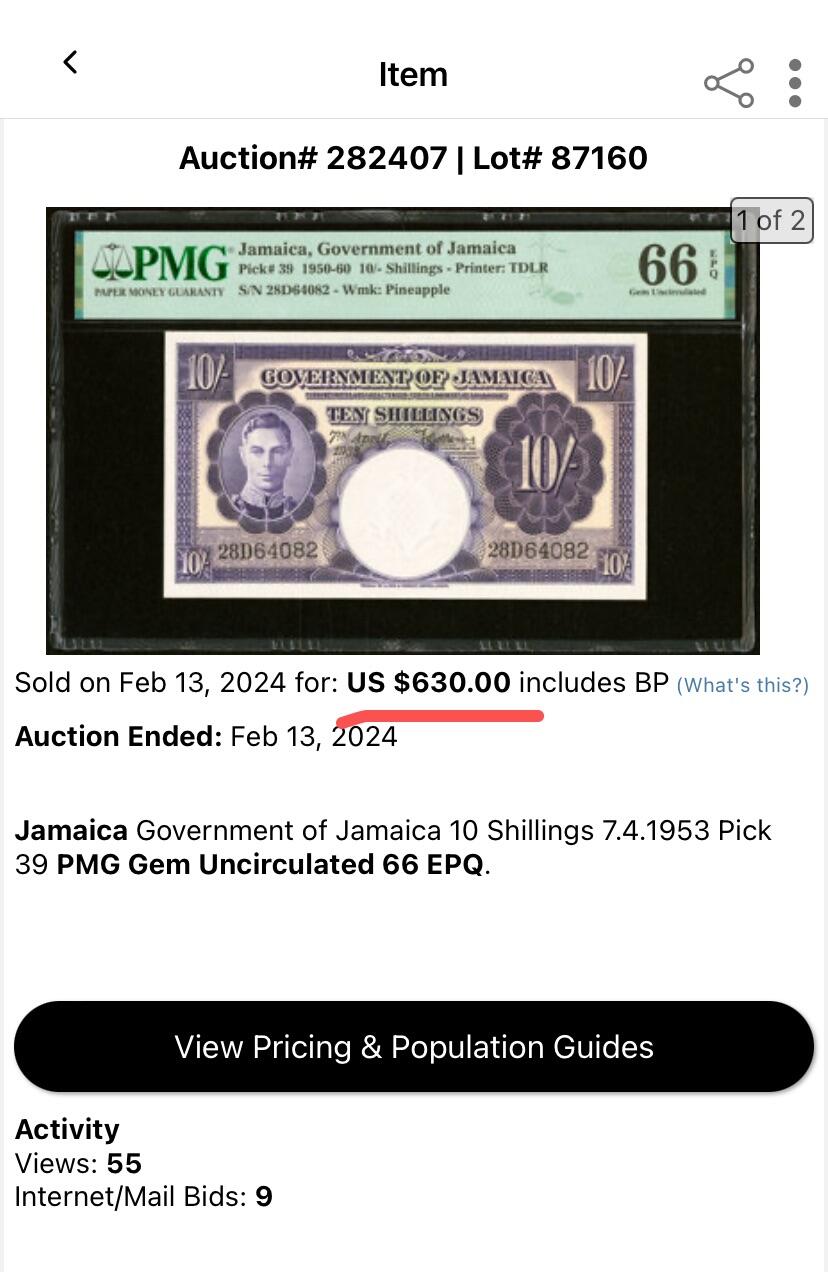The height and width of the screenshot is (1272, 828).
Task: View Pricing & Population Guides
Action: (x=414, y=1047)
